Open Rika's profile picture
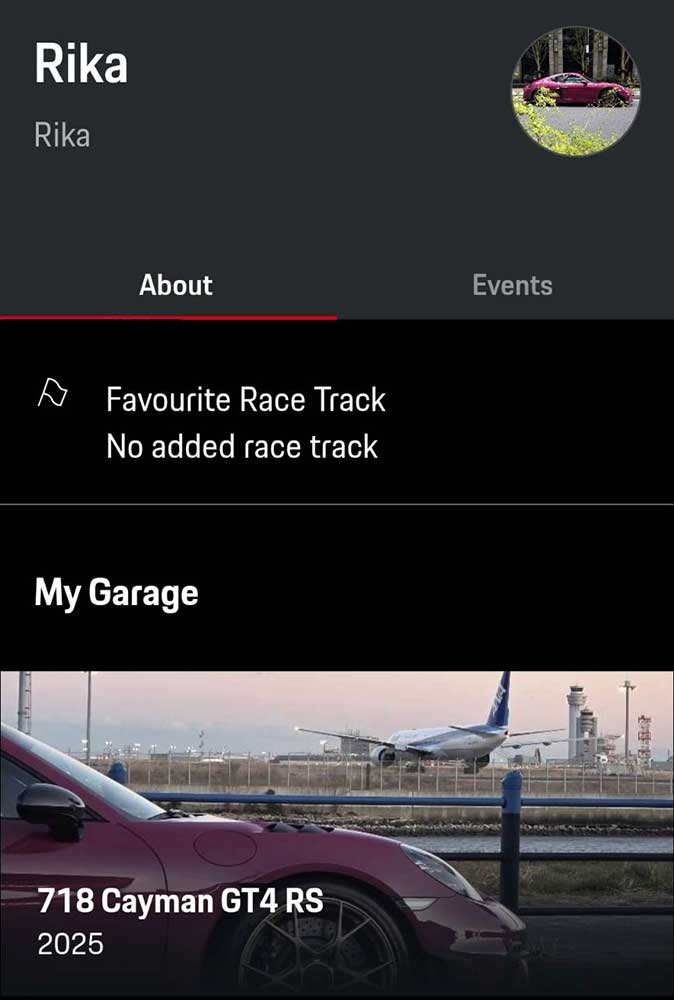Viewport: 674px width, 1000px height. pyautogui.click(x=576, y=91)
